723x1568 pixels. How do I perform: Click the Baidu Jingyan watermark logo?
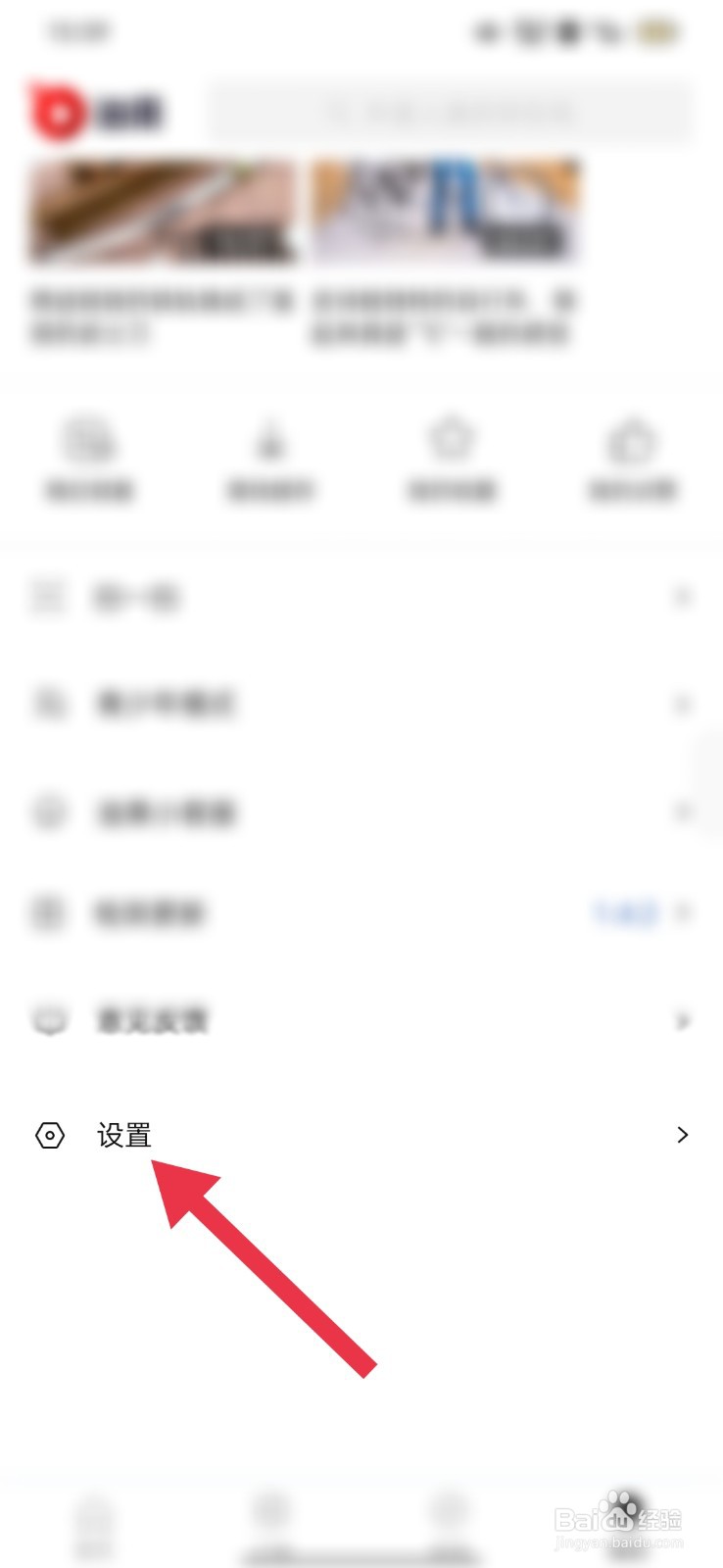click(x=617, y=1519)
